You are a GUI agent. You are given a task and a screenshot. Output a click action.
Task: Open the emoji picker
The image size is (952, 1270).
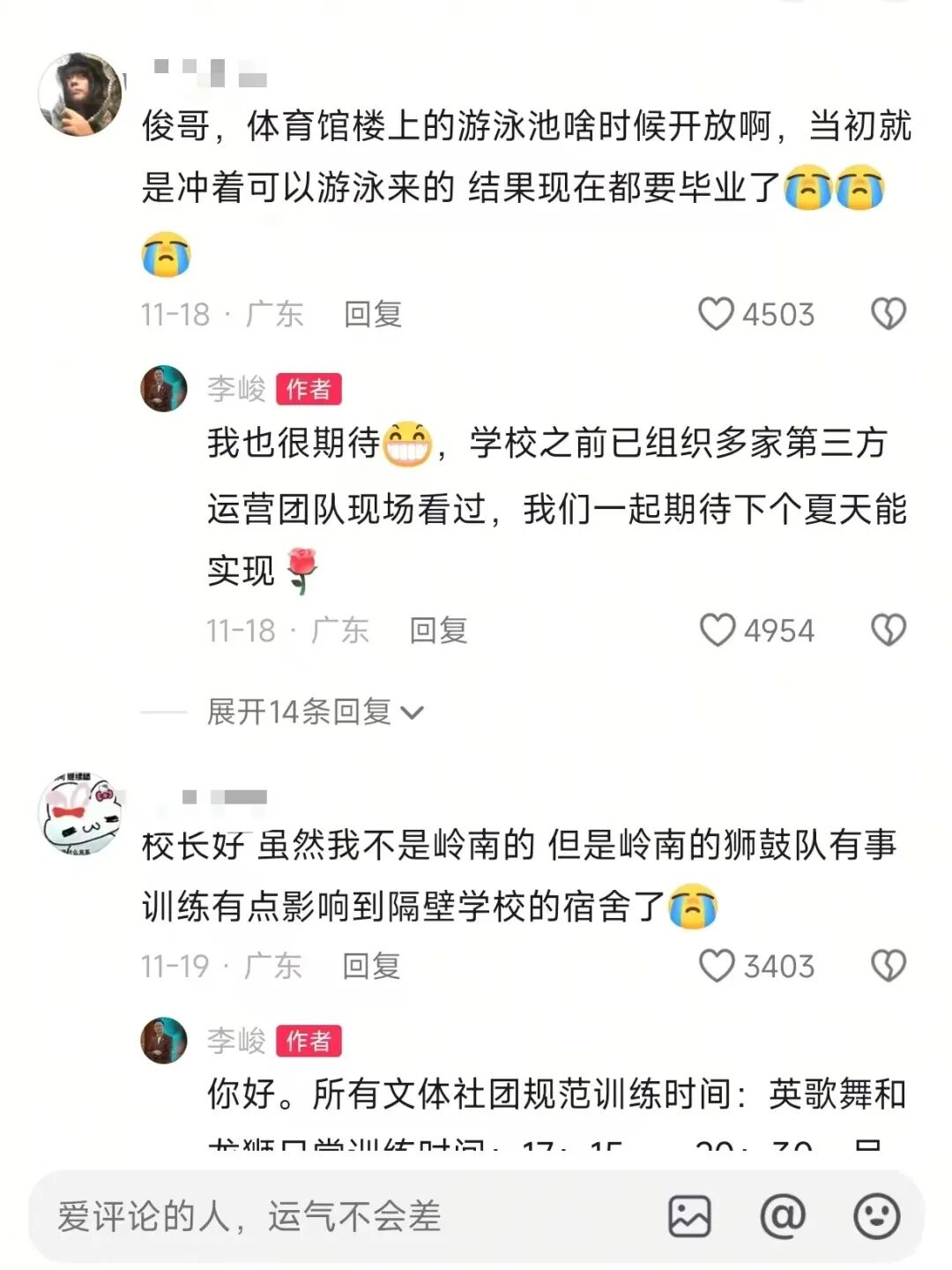point(876,1217)
